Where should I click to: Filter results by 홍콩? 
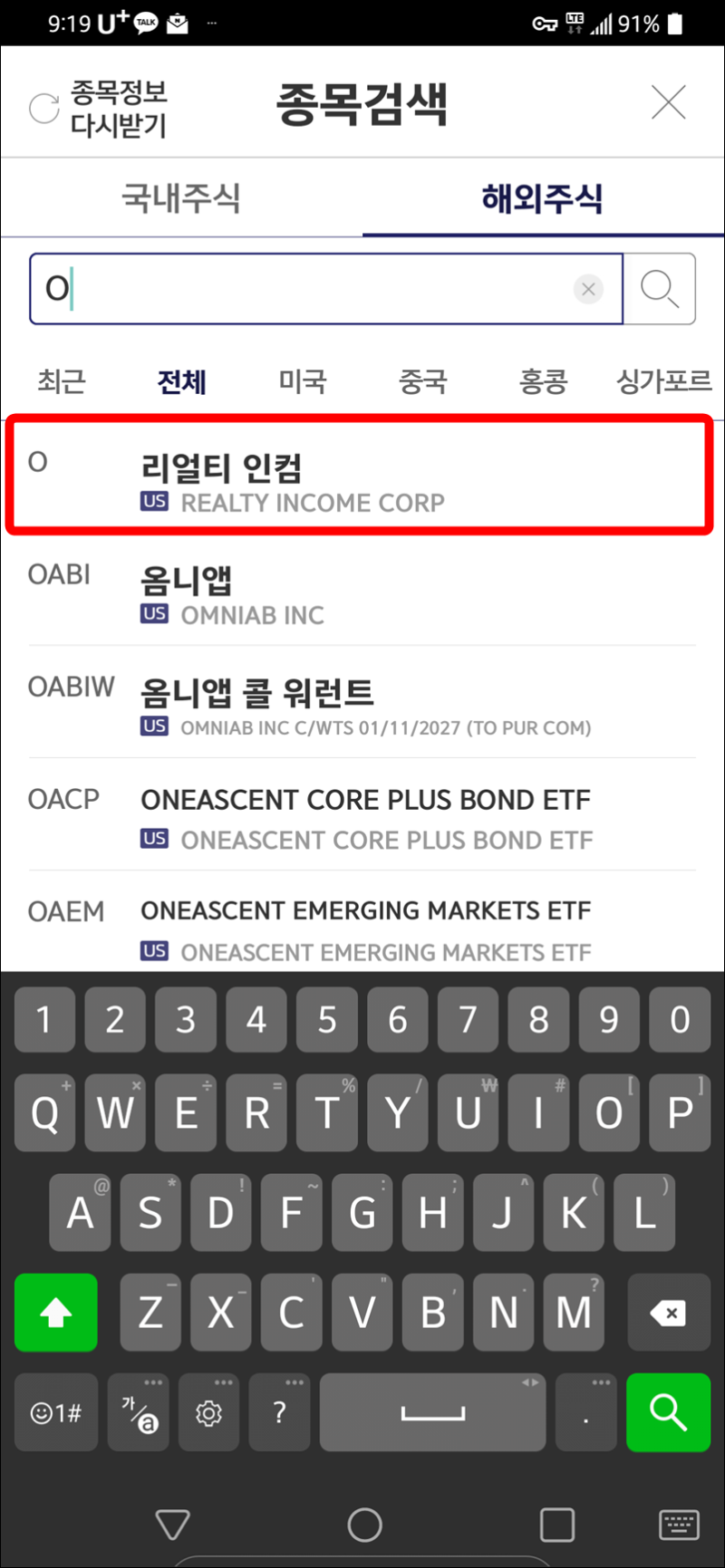[x=543, y=381]
